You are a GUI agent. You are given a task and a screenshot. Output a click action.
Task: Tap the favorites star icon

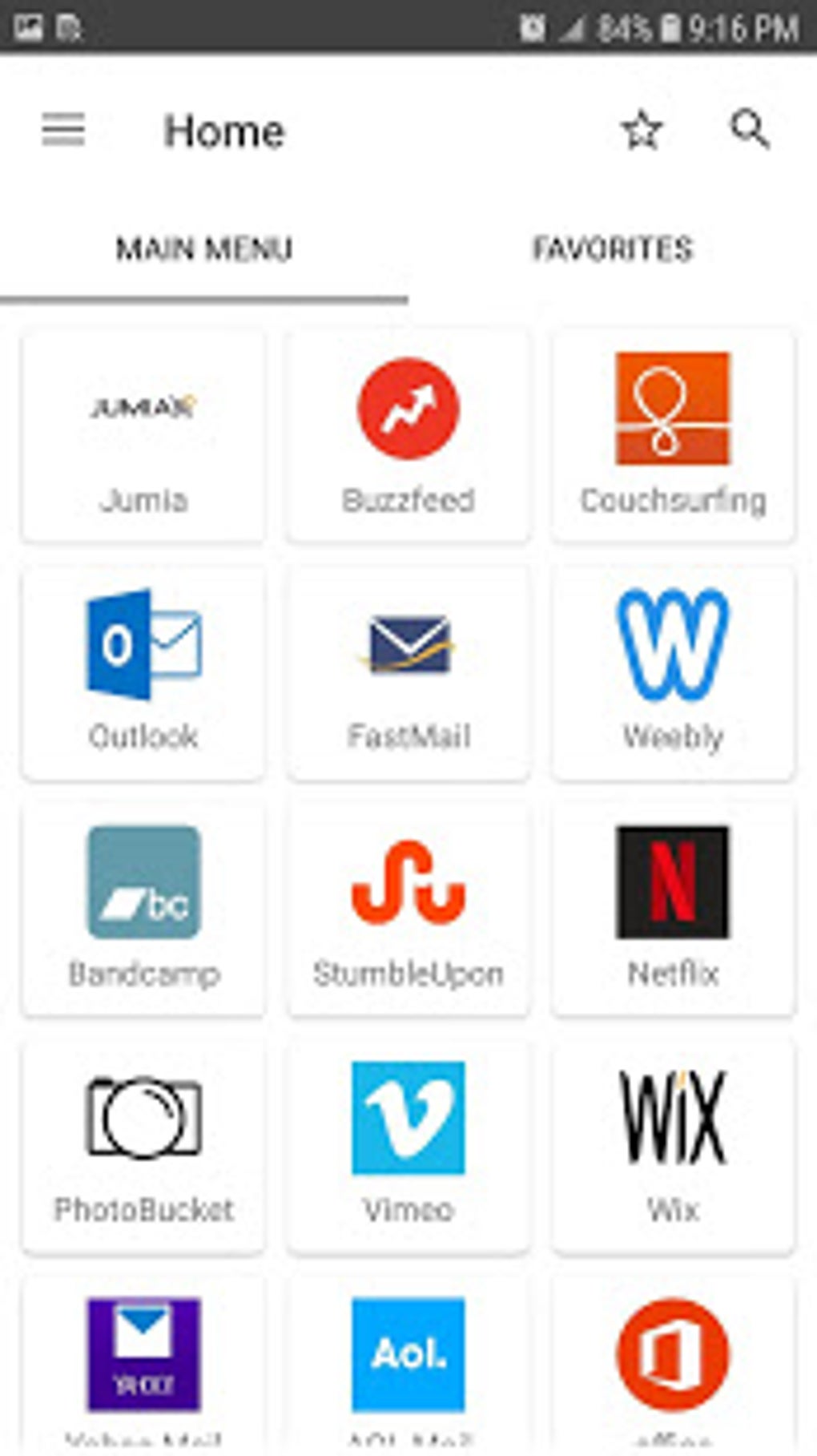tap(642, 131)
